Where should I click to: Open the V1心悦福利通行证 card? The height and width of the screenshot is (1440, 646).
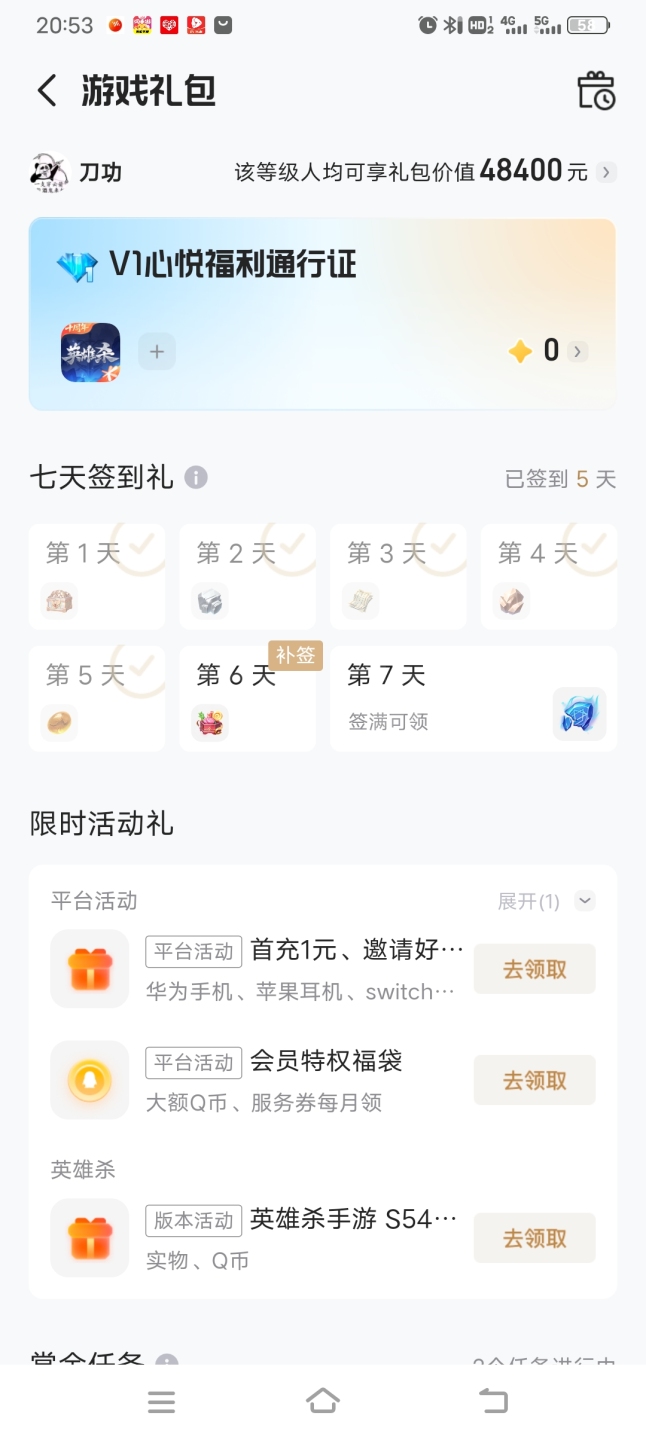pos(322,266)
